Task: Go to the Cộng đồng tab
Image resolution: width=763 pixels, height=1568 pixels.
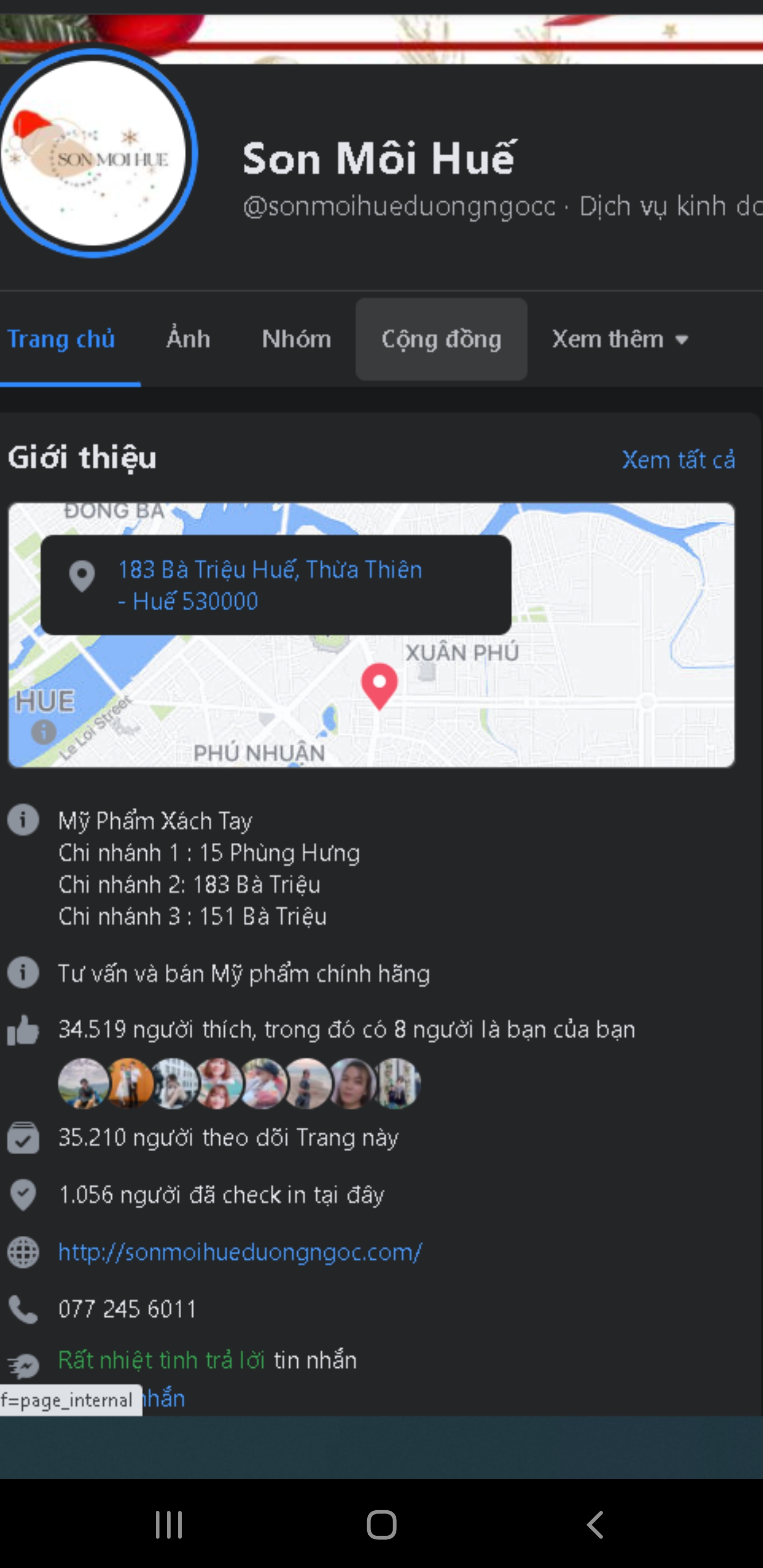Action: tap(441, 339)
